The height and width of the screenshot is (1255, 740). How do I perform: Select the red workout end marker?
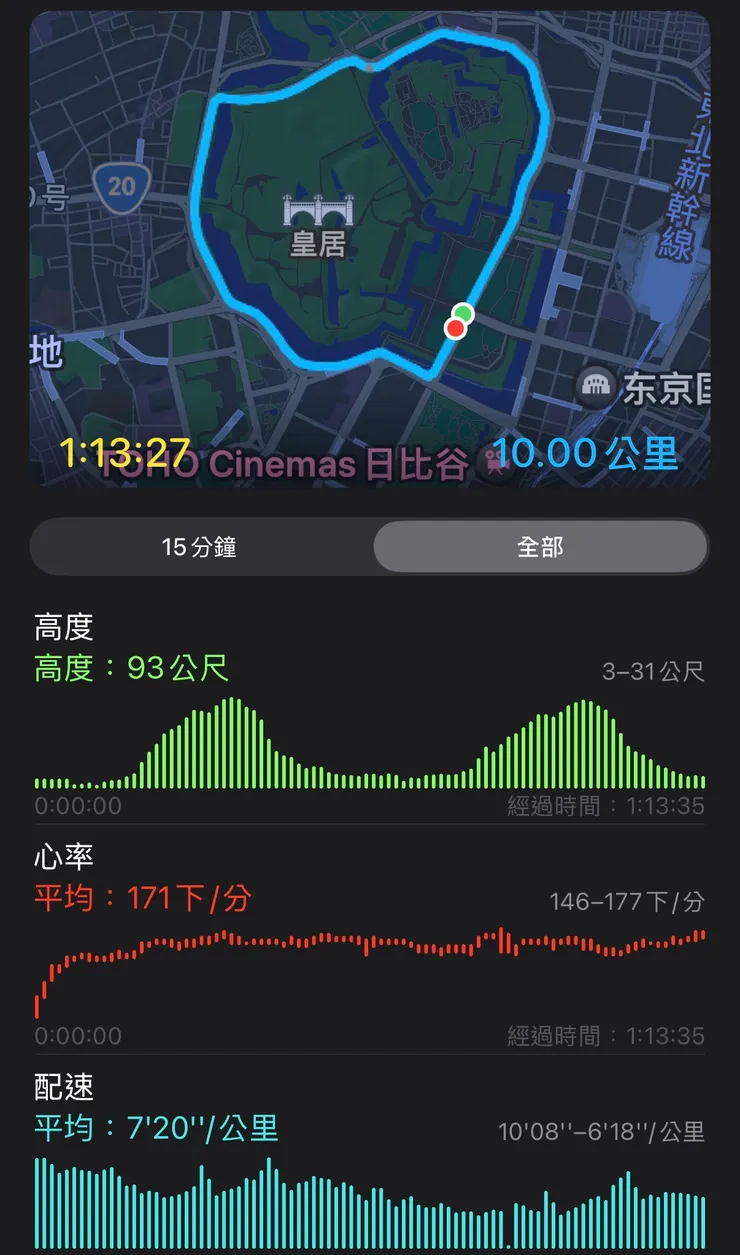[455, 327]
